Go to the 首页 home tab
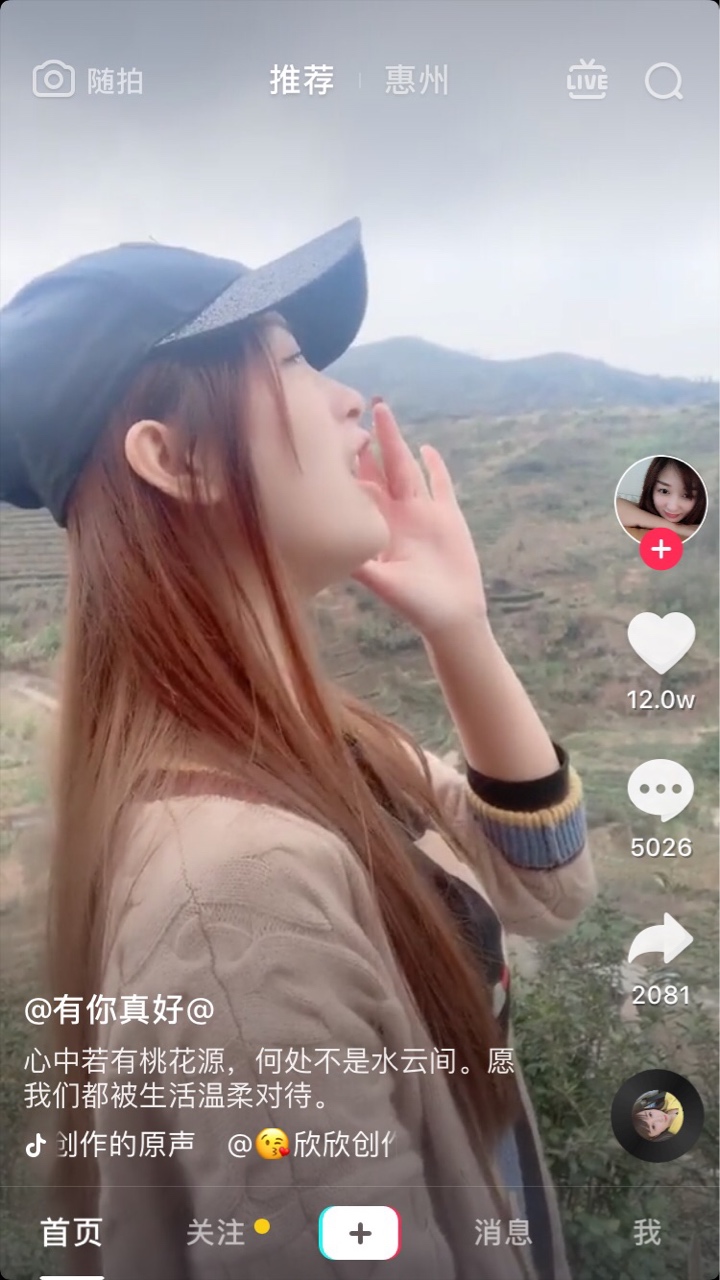 click(71, 1233)
